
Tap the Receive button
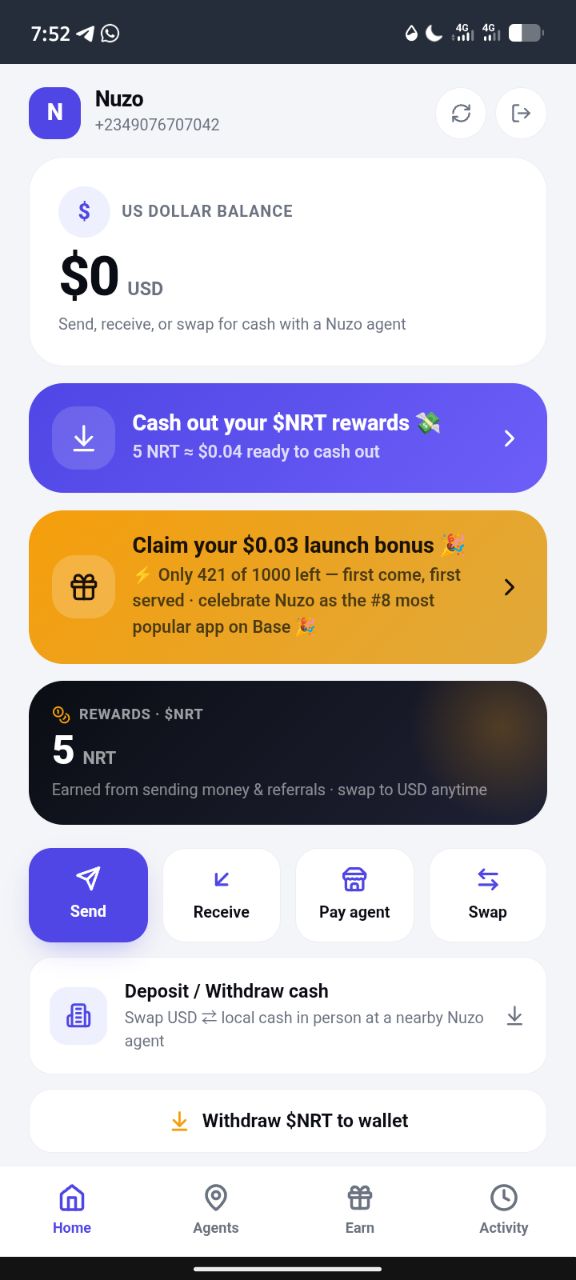pyautogui.click(x=221, y=895)
